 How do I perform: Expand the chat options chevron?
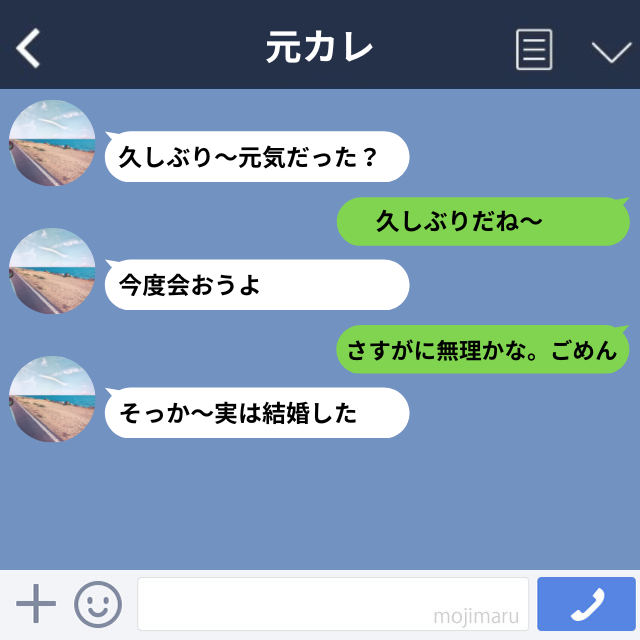(x=610, y=51)
